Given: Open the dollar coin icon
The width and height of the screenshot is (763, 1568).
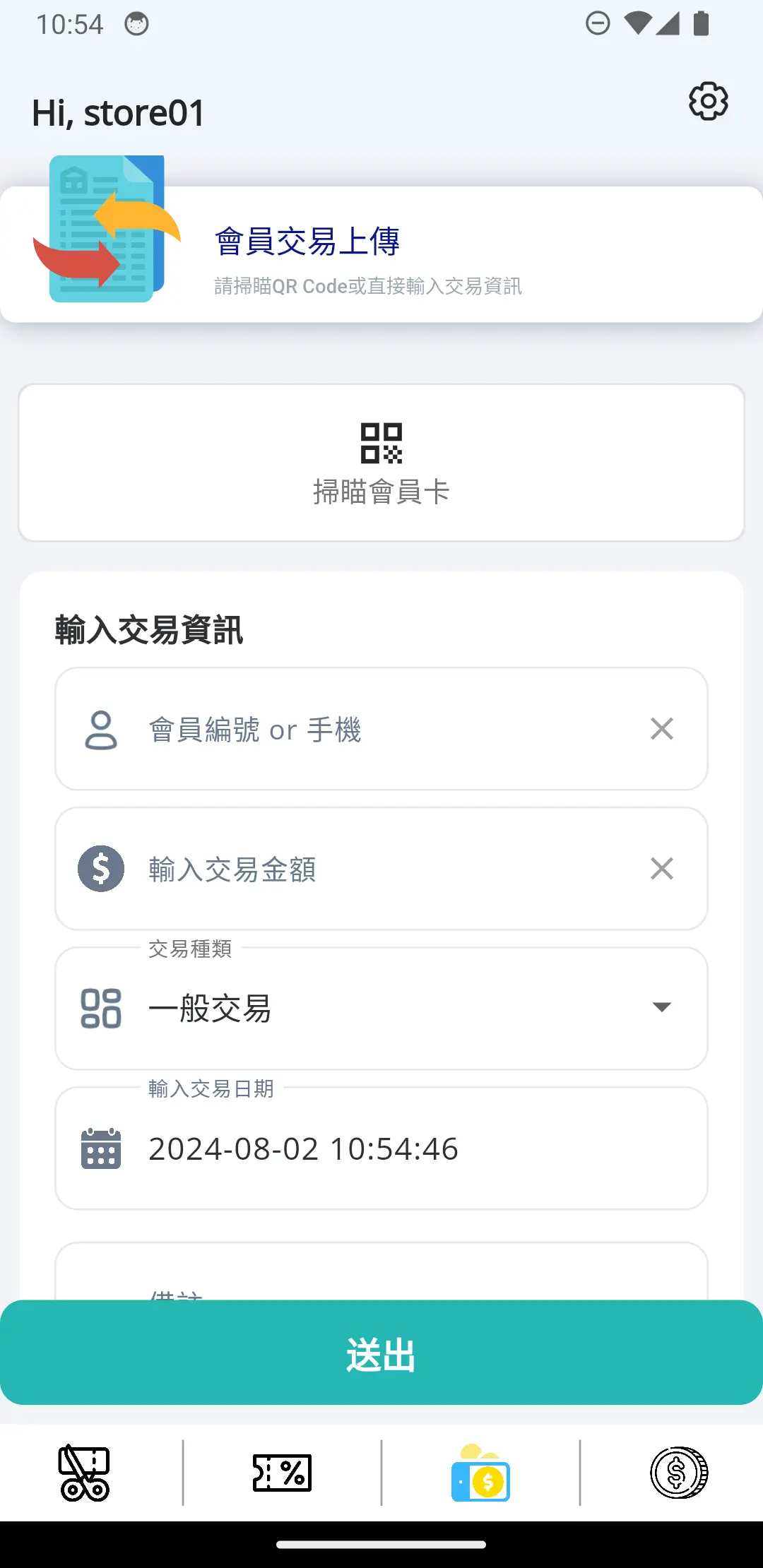Looking at the screenshot, I should [678, 1473].
